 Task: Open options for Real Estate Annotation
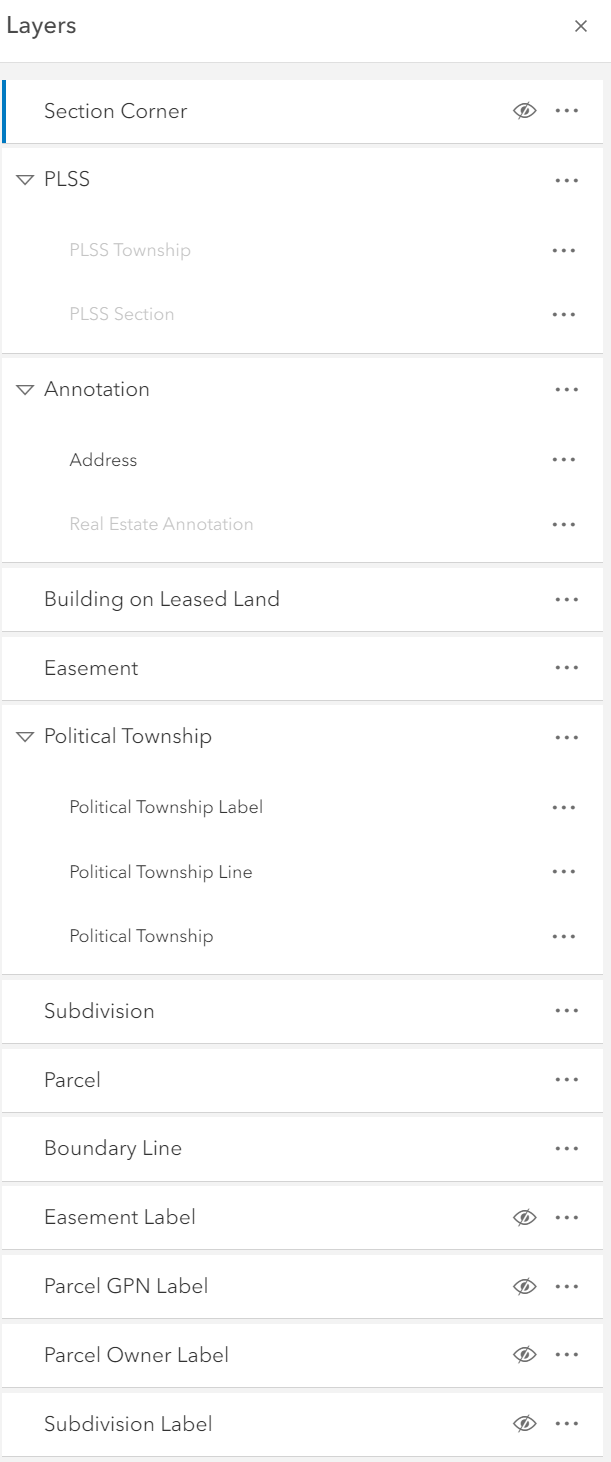click(x=564, y=524)
